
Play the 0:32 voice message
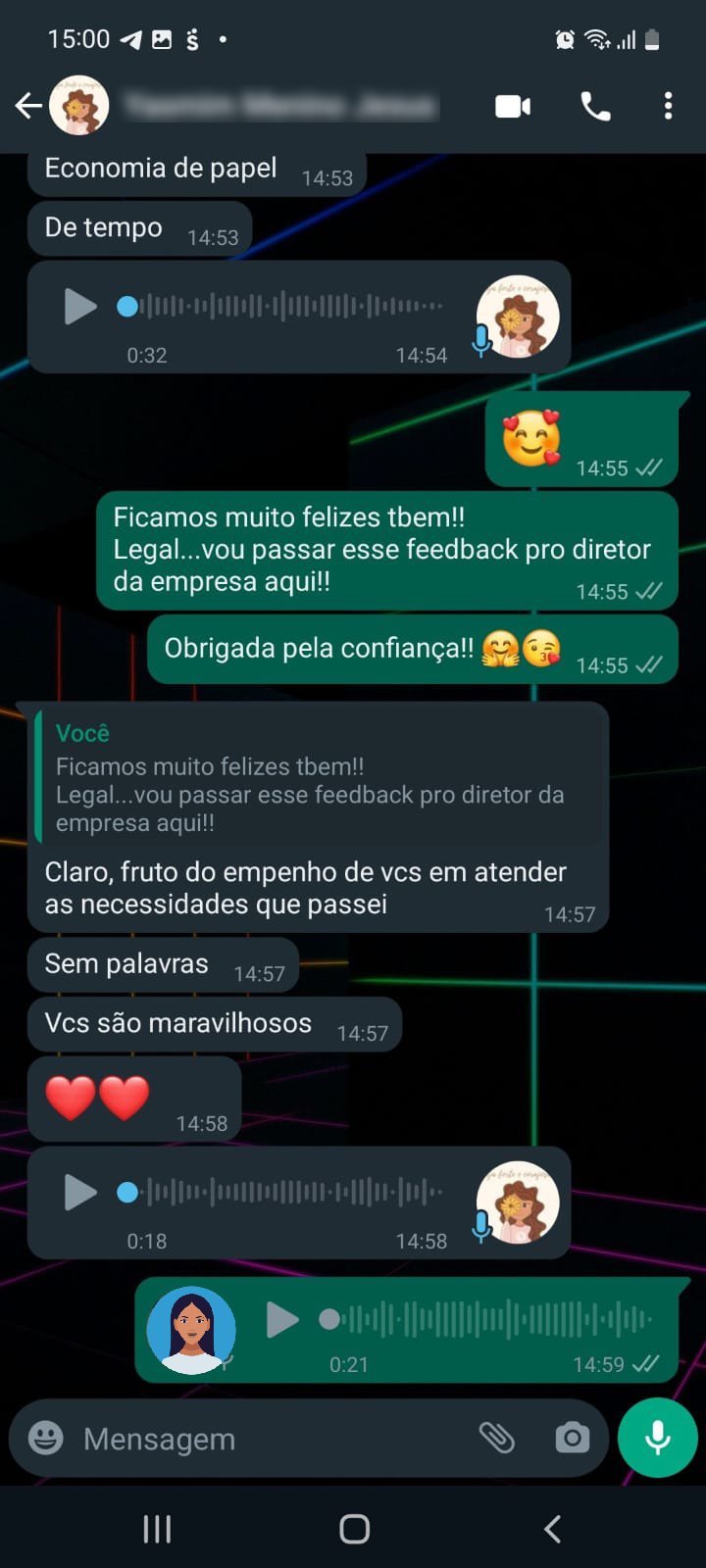pos(80,307)
